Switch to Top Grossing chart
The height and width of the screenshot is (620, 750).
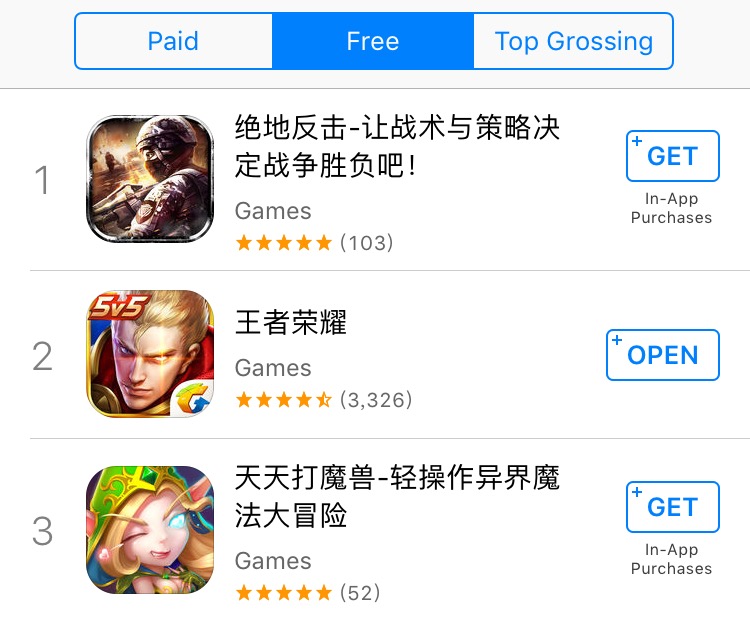(x=573, y=41)
